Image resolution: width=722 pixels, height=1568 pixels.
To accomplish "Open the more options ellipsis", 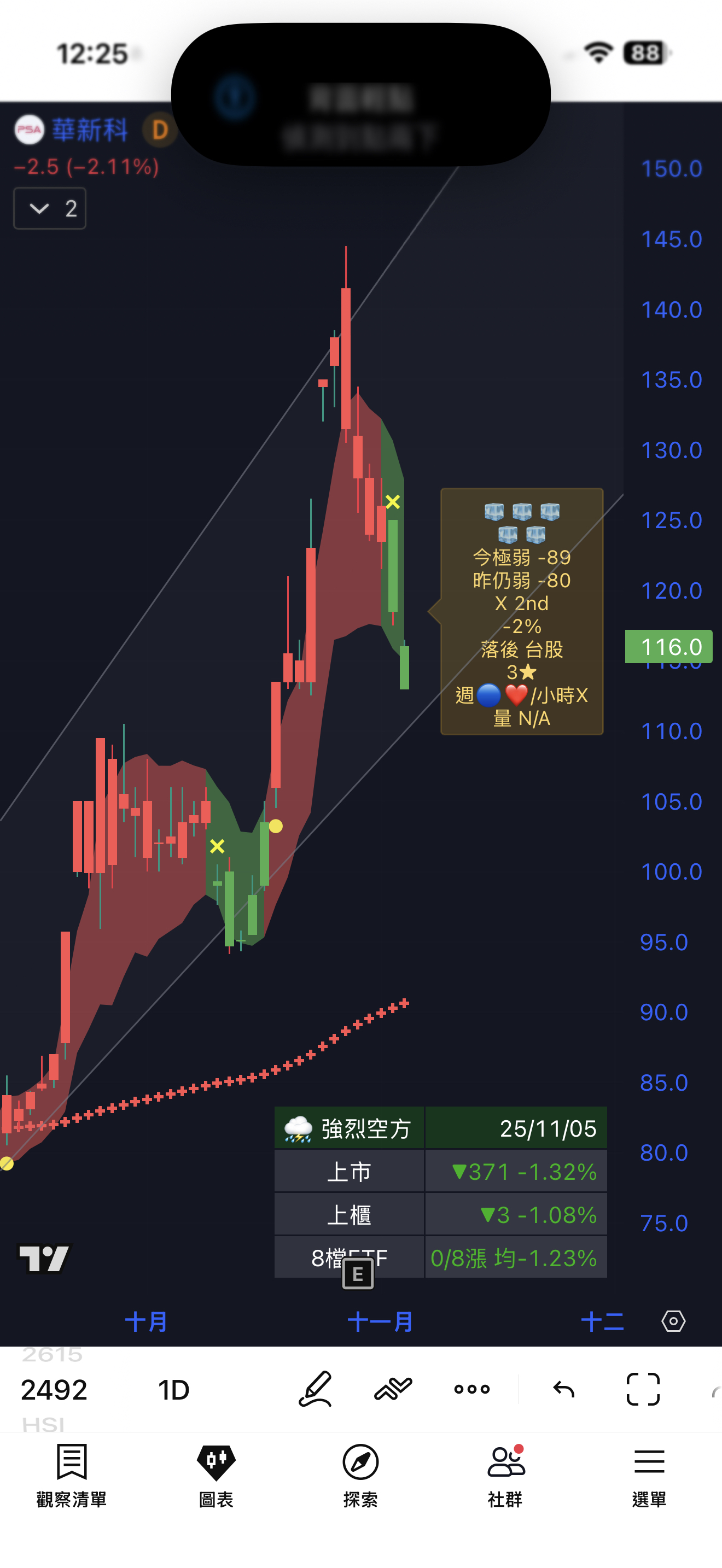I will click(x=472, y=1389).
